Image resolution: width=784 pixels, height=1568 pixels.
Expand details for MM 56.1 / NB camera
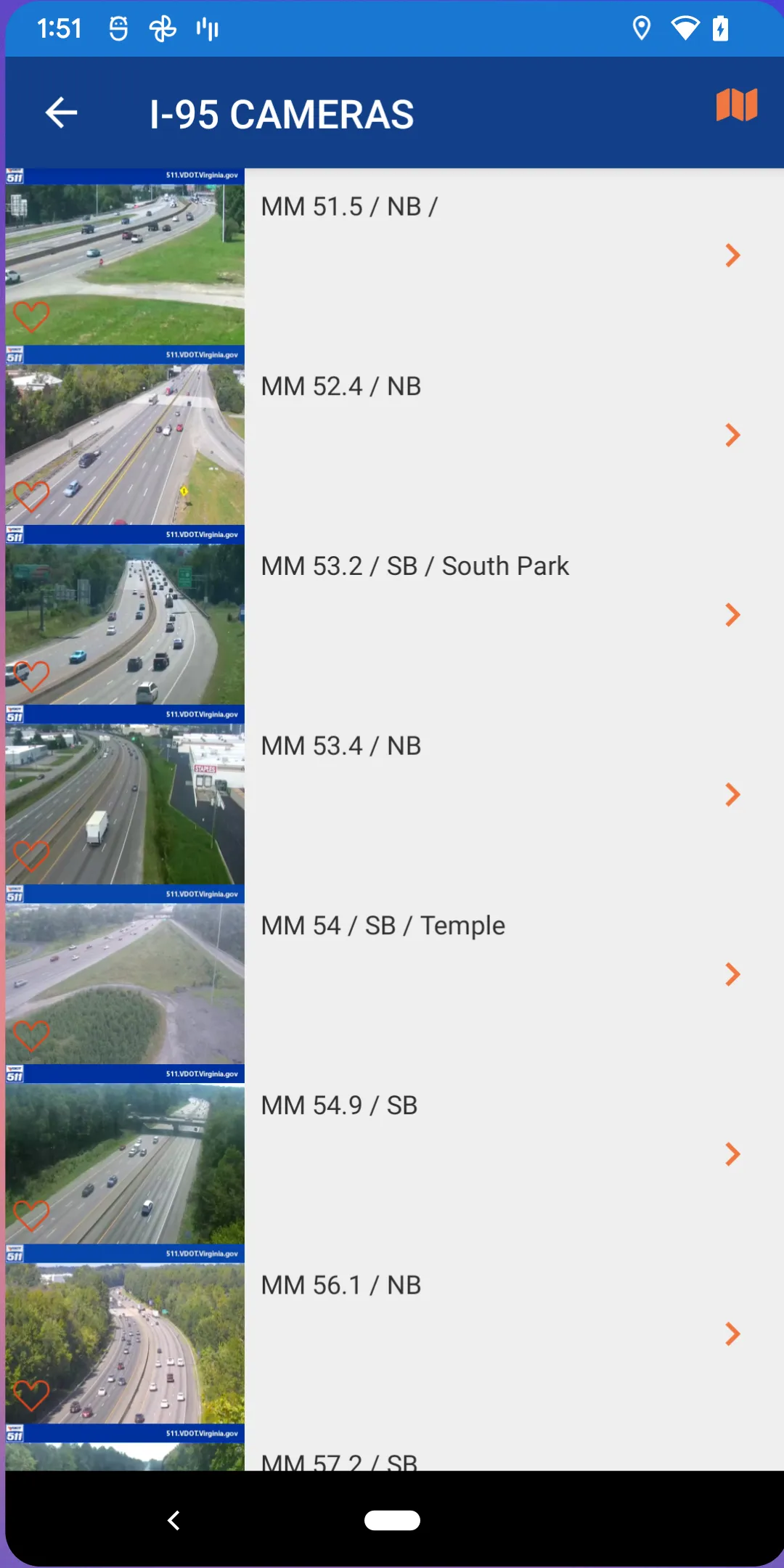click(x=732, y=1334)
